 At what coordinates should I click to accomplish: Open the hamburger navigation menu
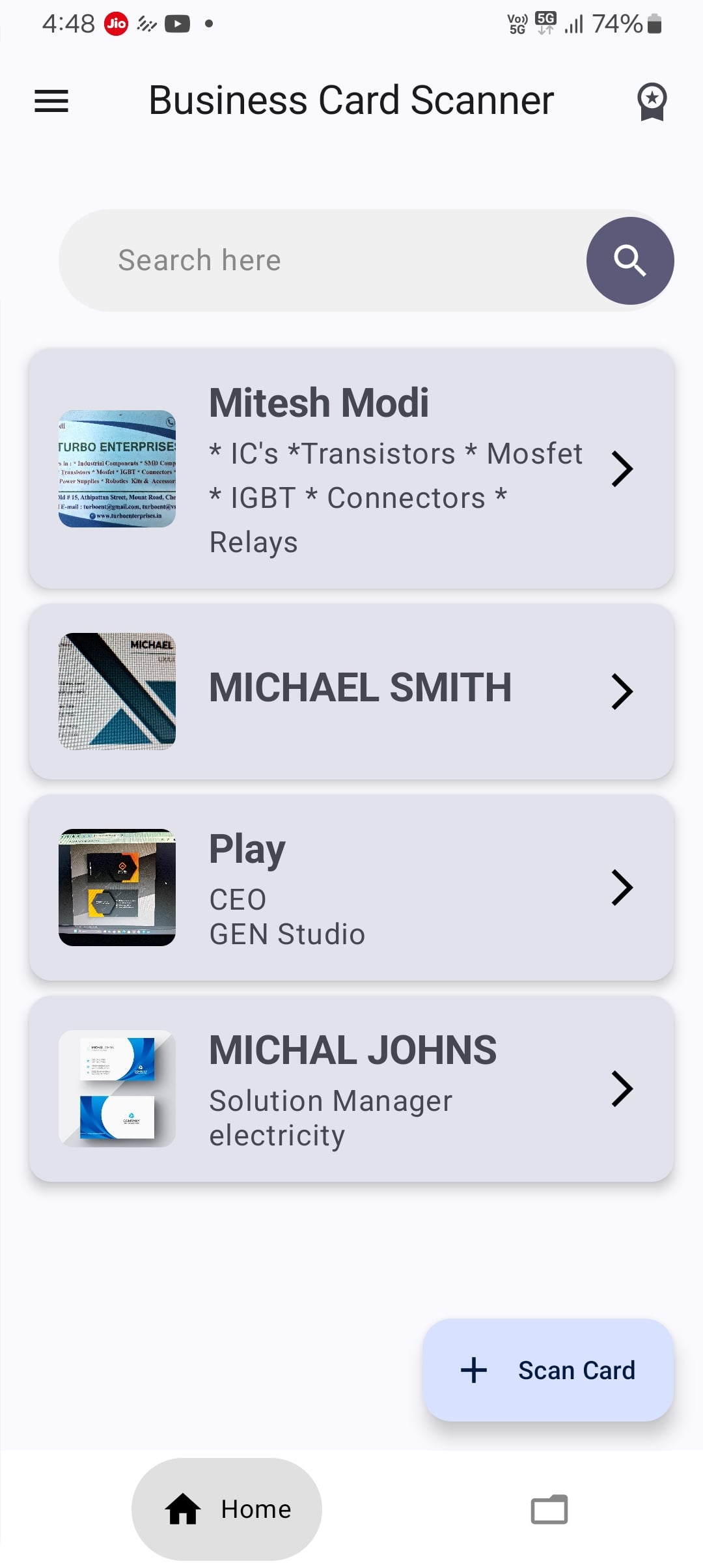coord(51,101)
